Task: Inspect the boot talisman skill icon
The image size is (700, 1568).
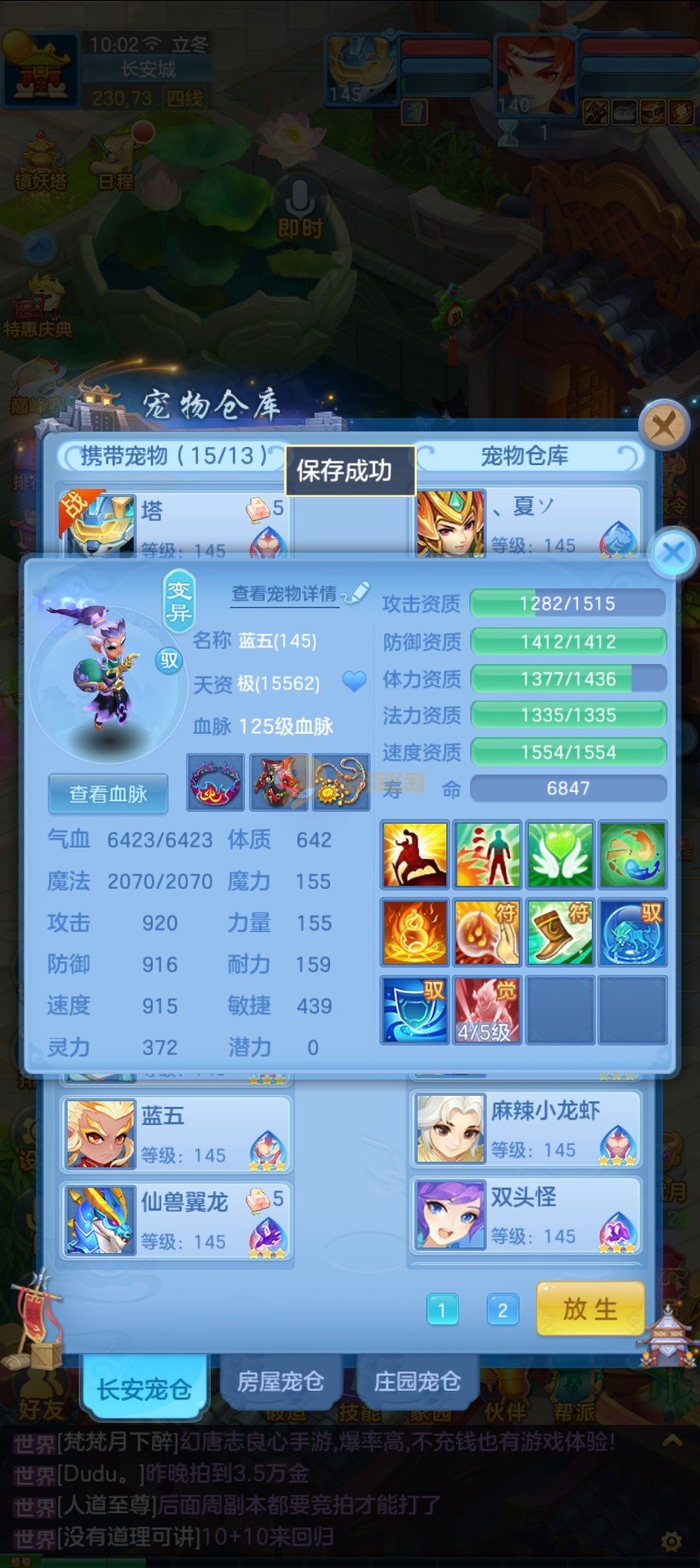Action: pyautogui.click(x=560, y=933)
